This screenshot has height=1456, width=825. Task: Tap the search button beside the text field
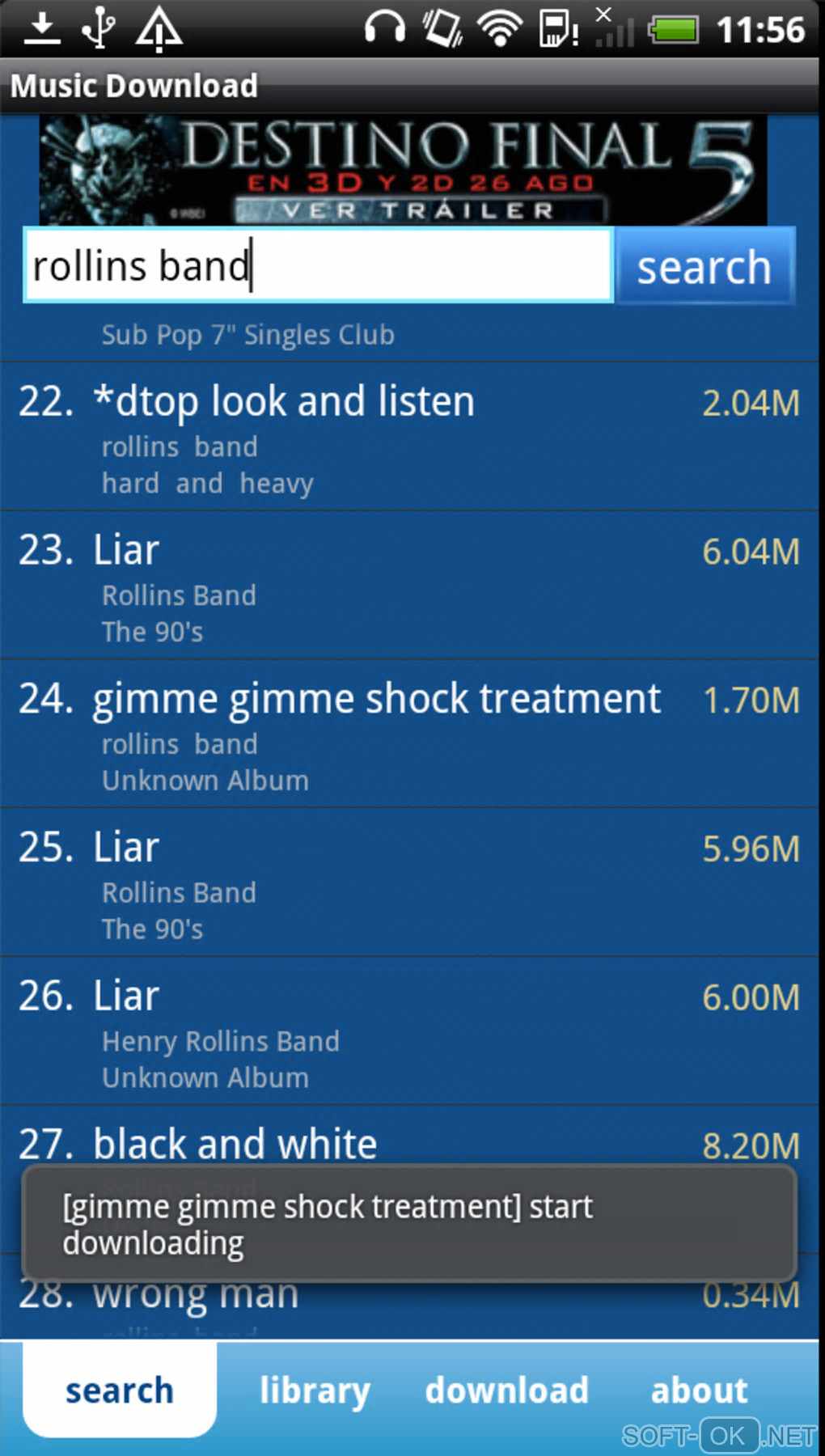point(704,266)
